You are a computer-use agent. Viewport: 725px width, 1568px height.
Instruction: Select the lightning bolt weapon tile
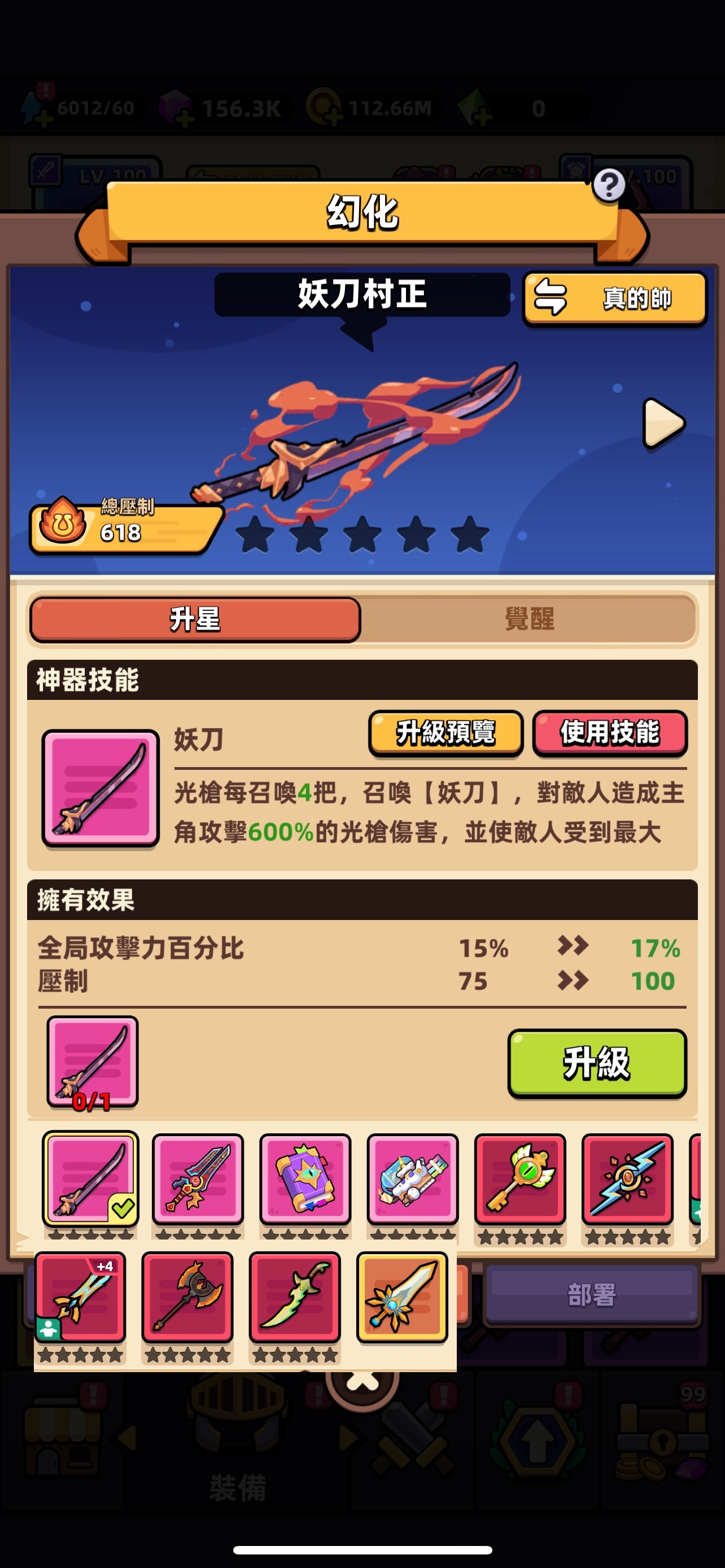click(x=627, y=1179)
